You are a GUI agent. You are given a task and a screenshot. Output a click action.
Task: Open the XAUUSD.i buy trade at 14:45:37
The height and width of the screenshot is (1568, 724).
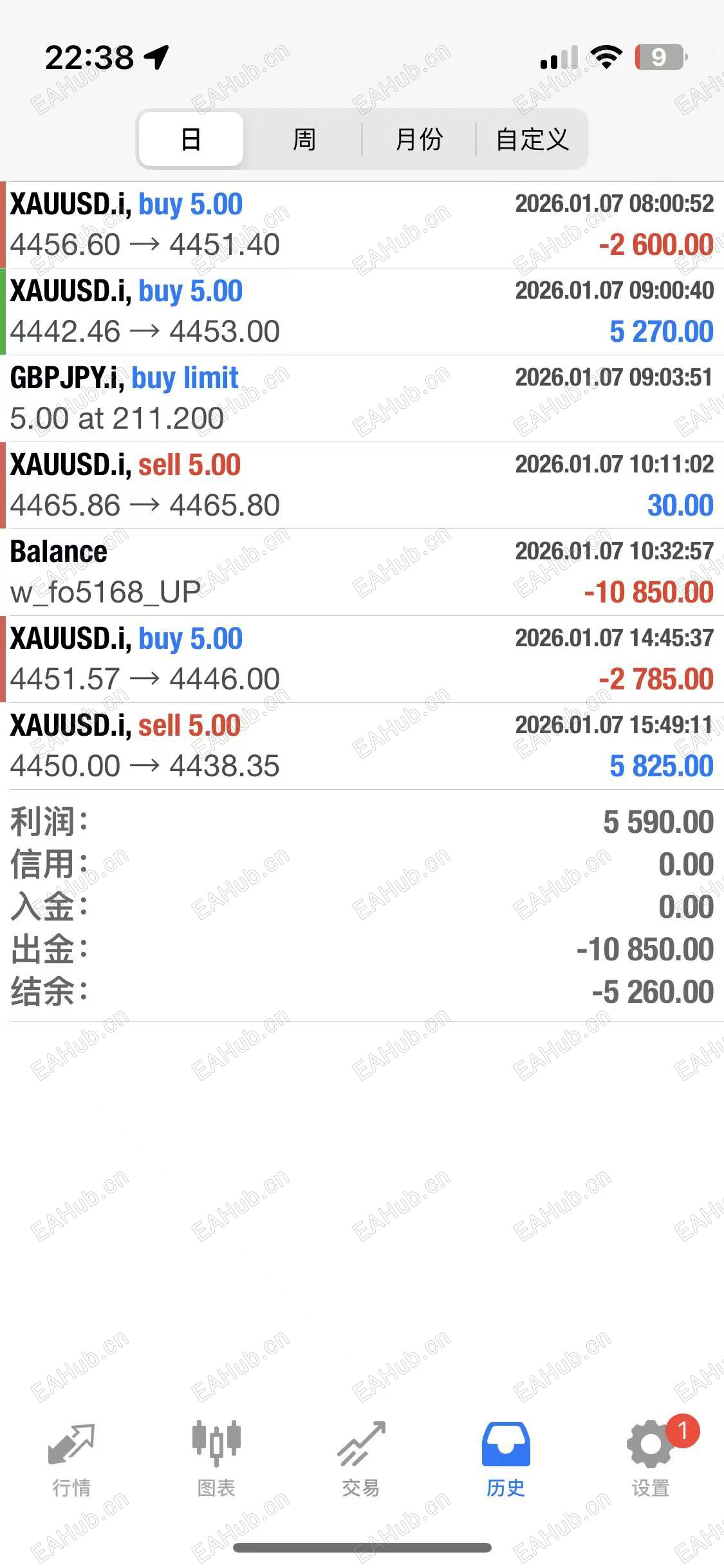tap(362, 659)
